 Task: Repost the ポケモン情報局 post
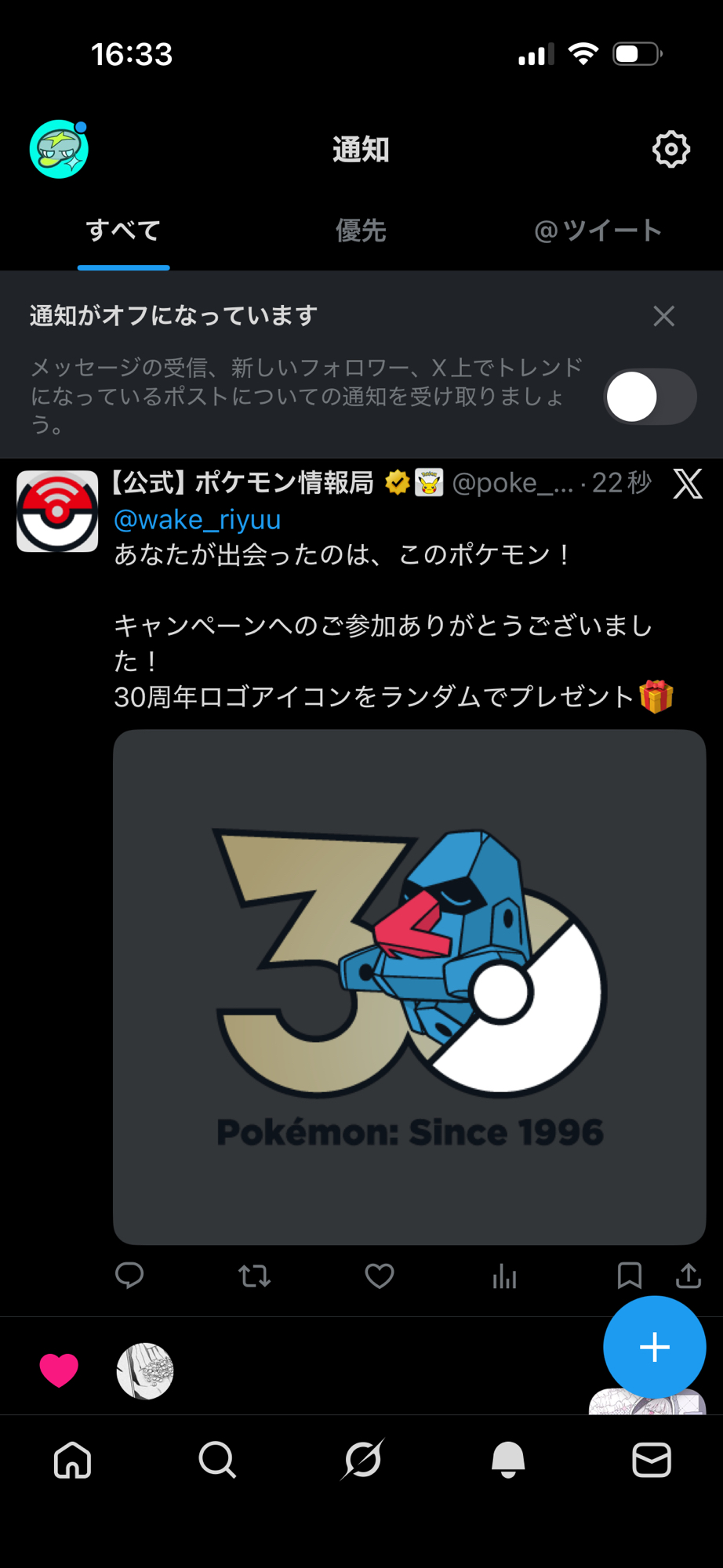tap(254, 1276)
